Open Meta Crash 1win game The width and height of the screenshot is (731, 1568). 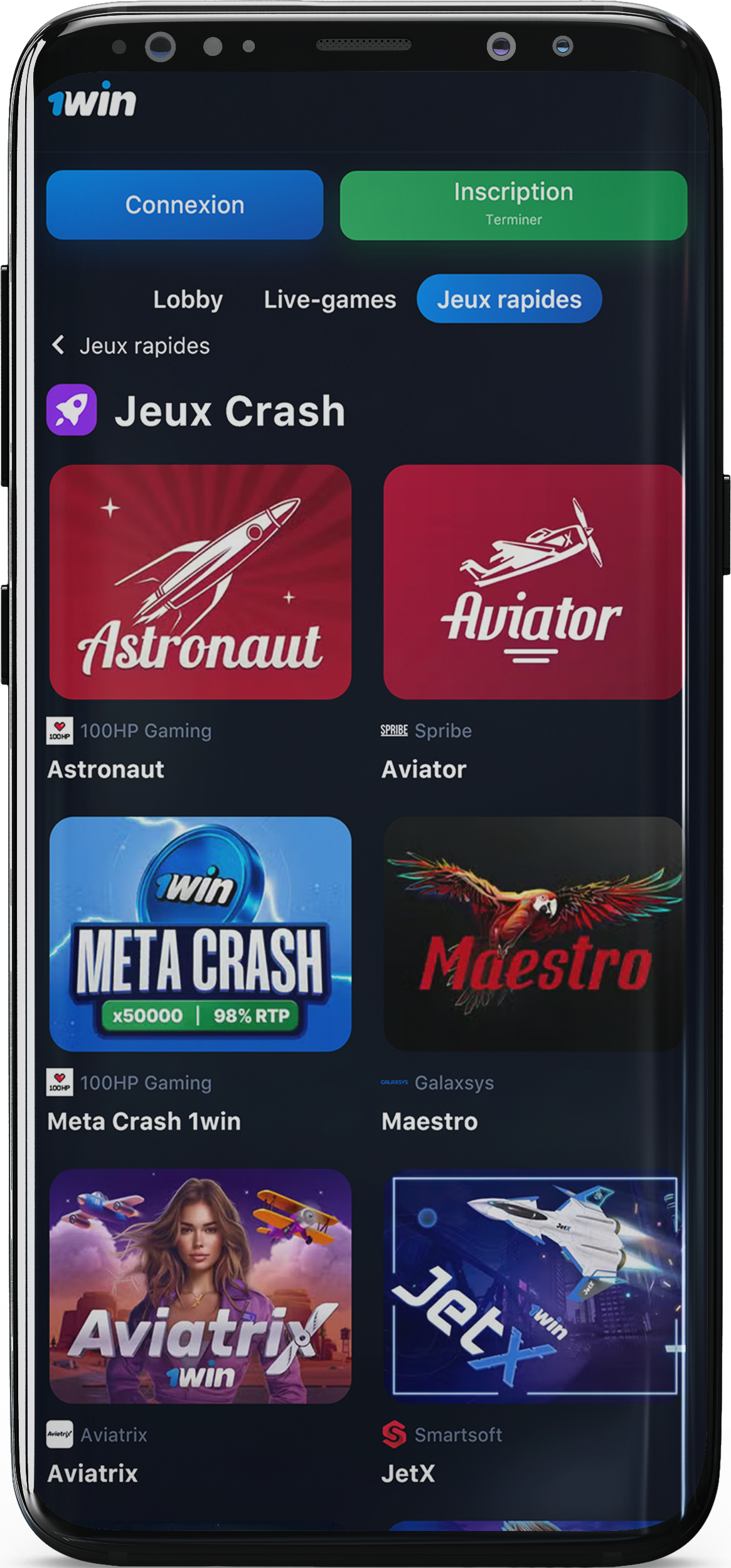coord(200,934)
